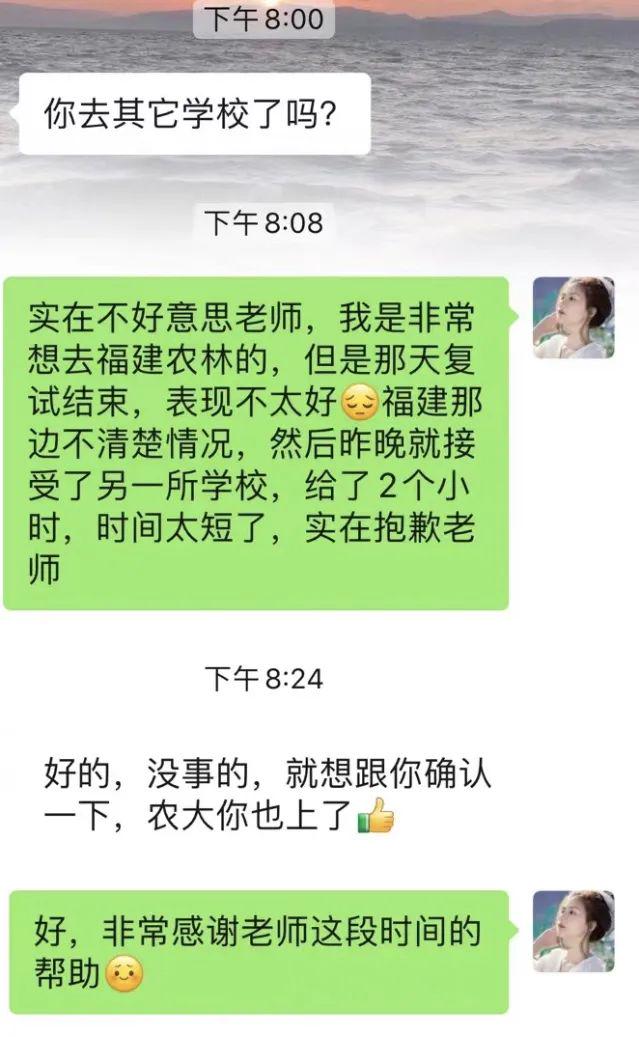Open sender's avatar beside the 非常感谢老师 message
The width and height of the screenshot is (639, 1037).
(x=573, y=931)
